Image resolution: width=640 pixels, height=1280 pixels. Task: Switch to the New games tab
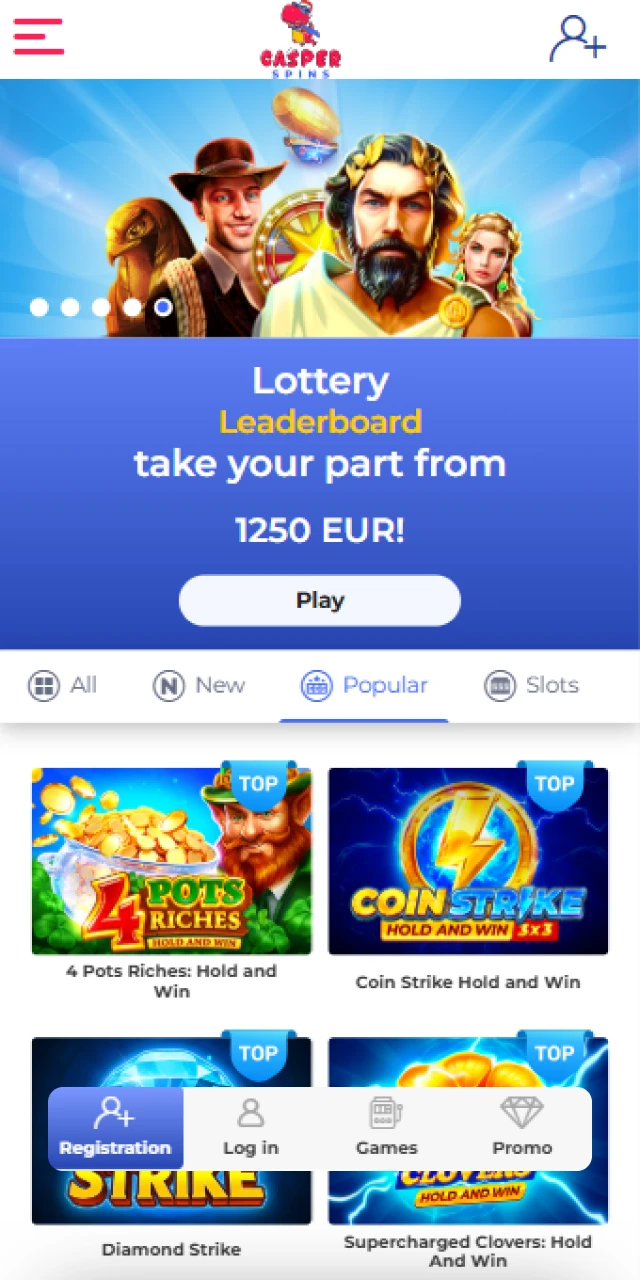tap(199, 685)
